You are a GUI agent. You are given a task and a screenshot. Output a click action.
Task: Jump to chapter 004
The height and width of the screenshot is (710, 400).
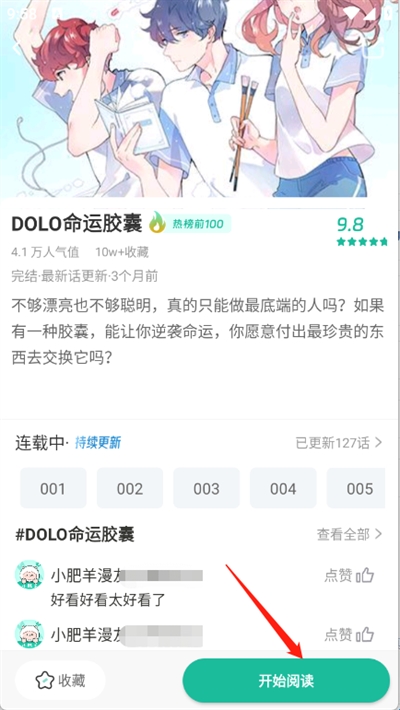click(x=283, y=488)
